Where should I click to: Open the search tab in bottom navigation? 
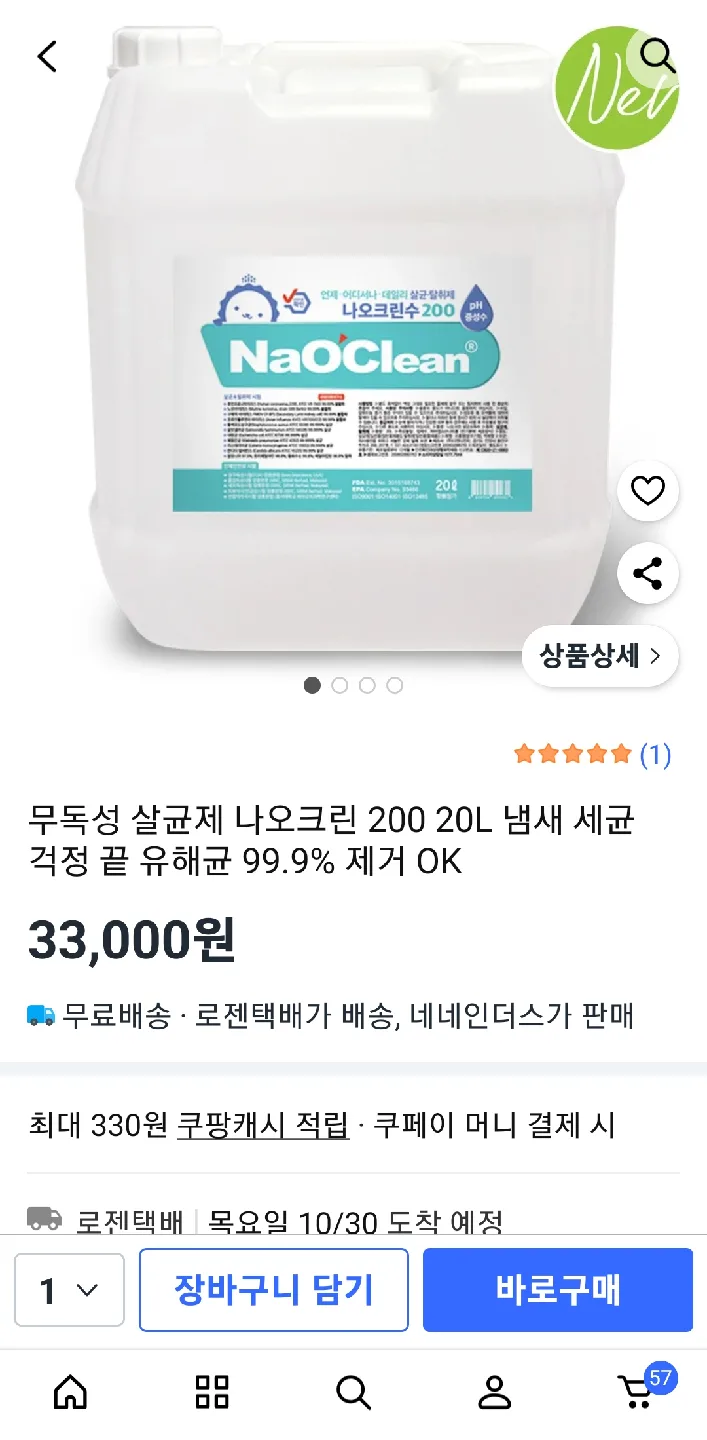pos(353,1391)
